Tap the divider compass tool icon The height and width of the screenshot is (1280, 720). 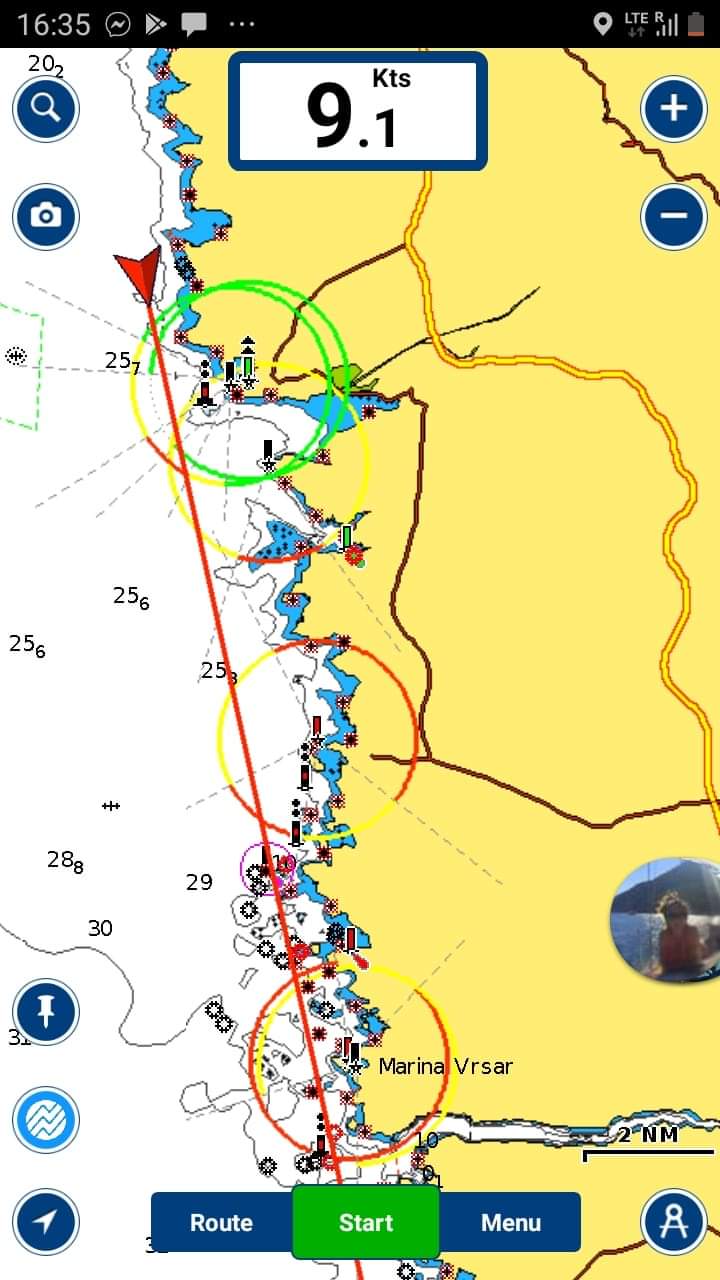pyautogui.click(x=674, y=1221)
